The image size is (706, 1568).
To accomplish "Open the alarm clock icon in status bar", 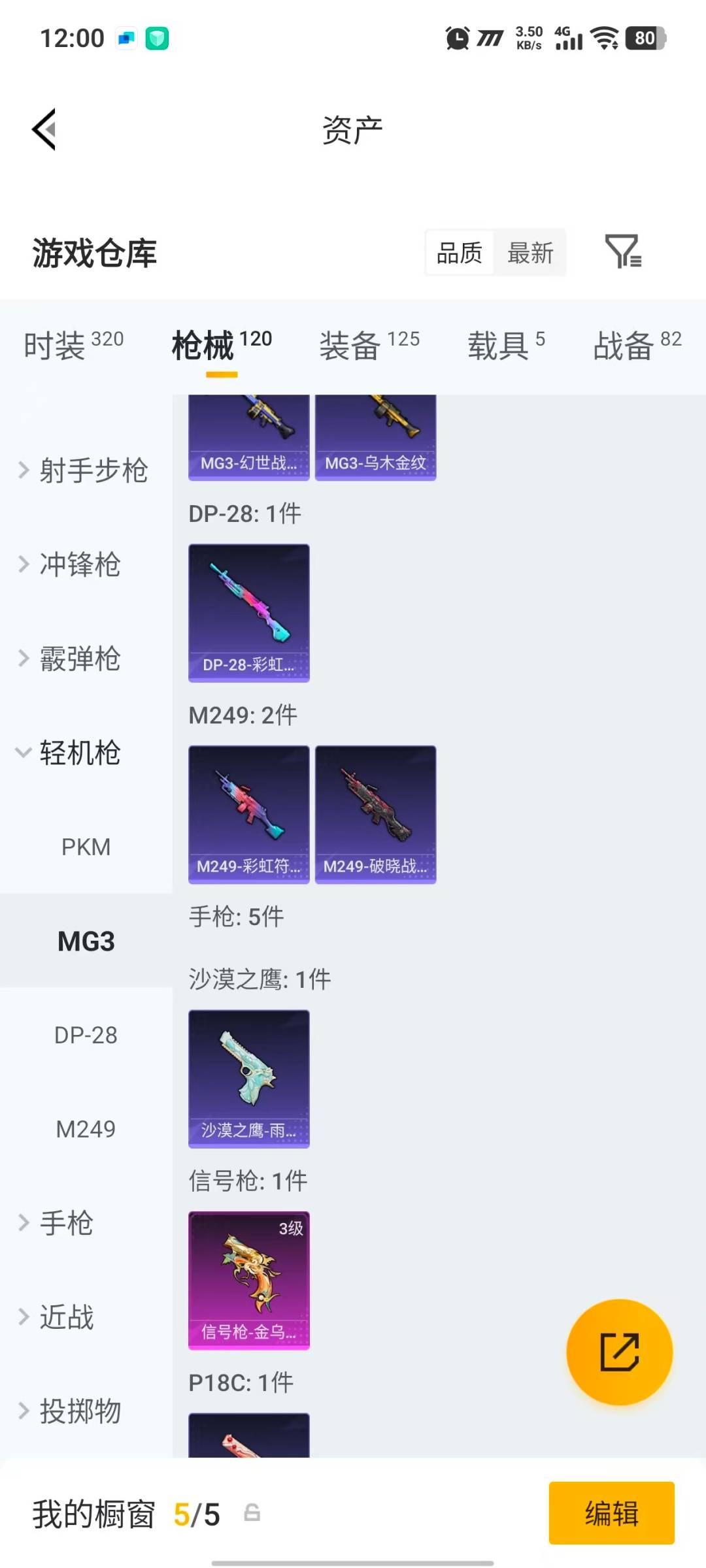I will pos(458,37).
